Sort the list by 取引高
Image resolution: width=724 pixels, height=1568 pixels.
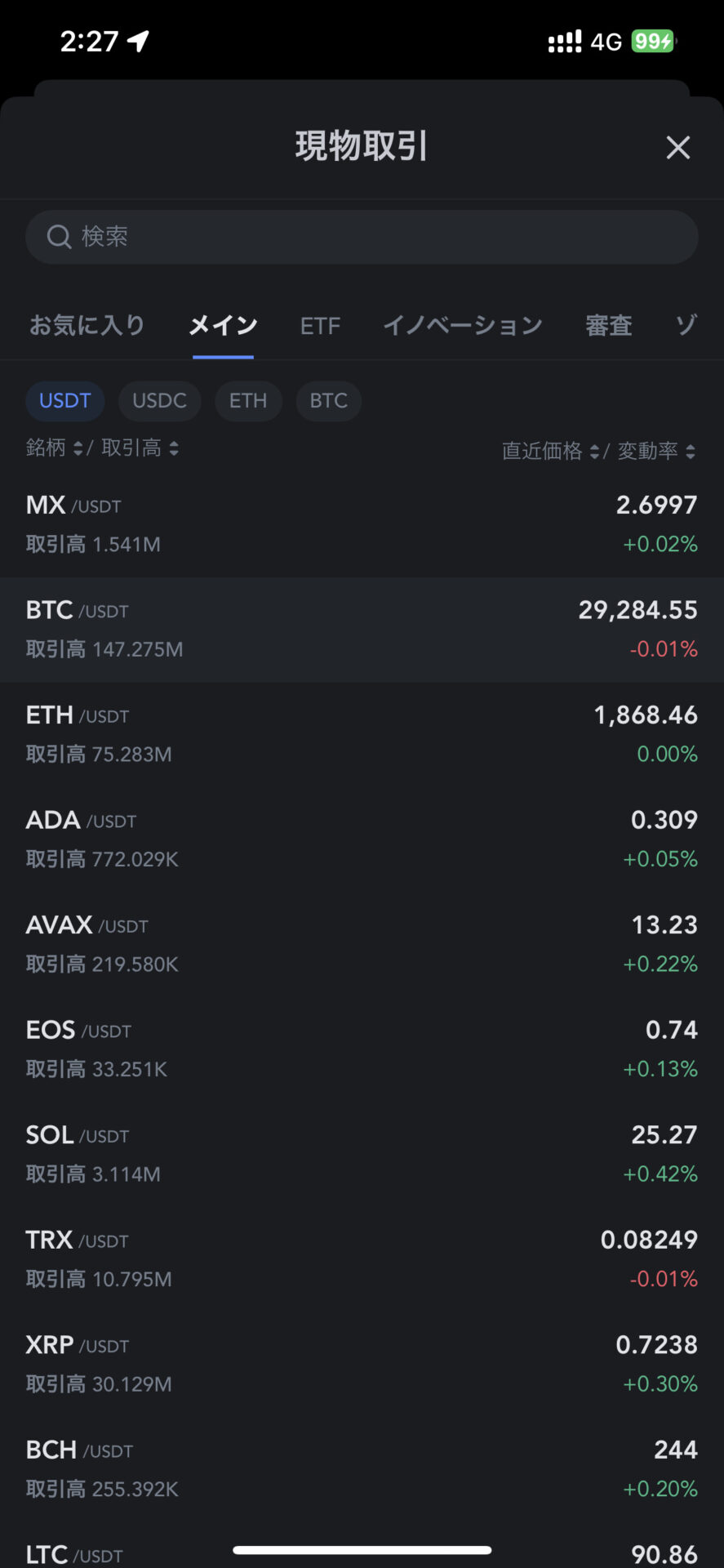coord(140,448)
